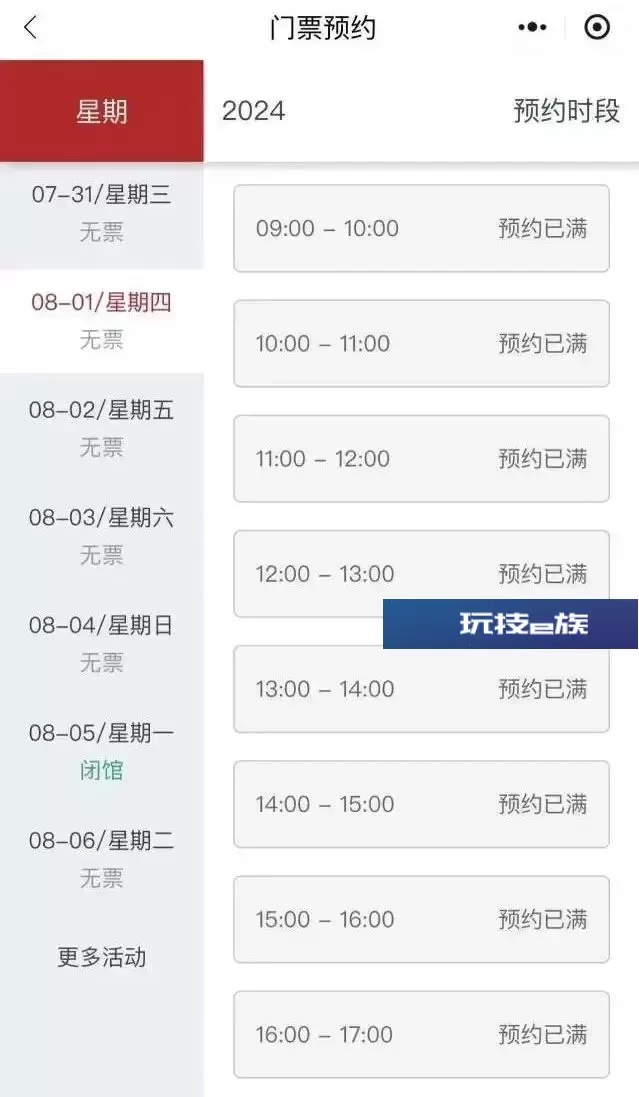
Task: Pick the 15:00 – 16:00 time slot
Action: [x=421, y=919]
